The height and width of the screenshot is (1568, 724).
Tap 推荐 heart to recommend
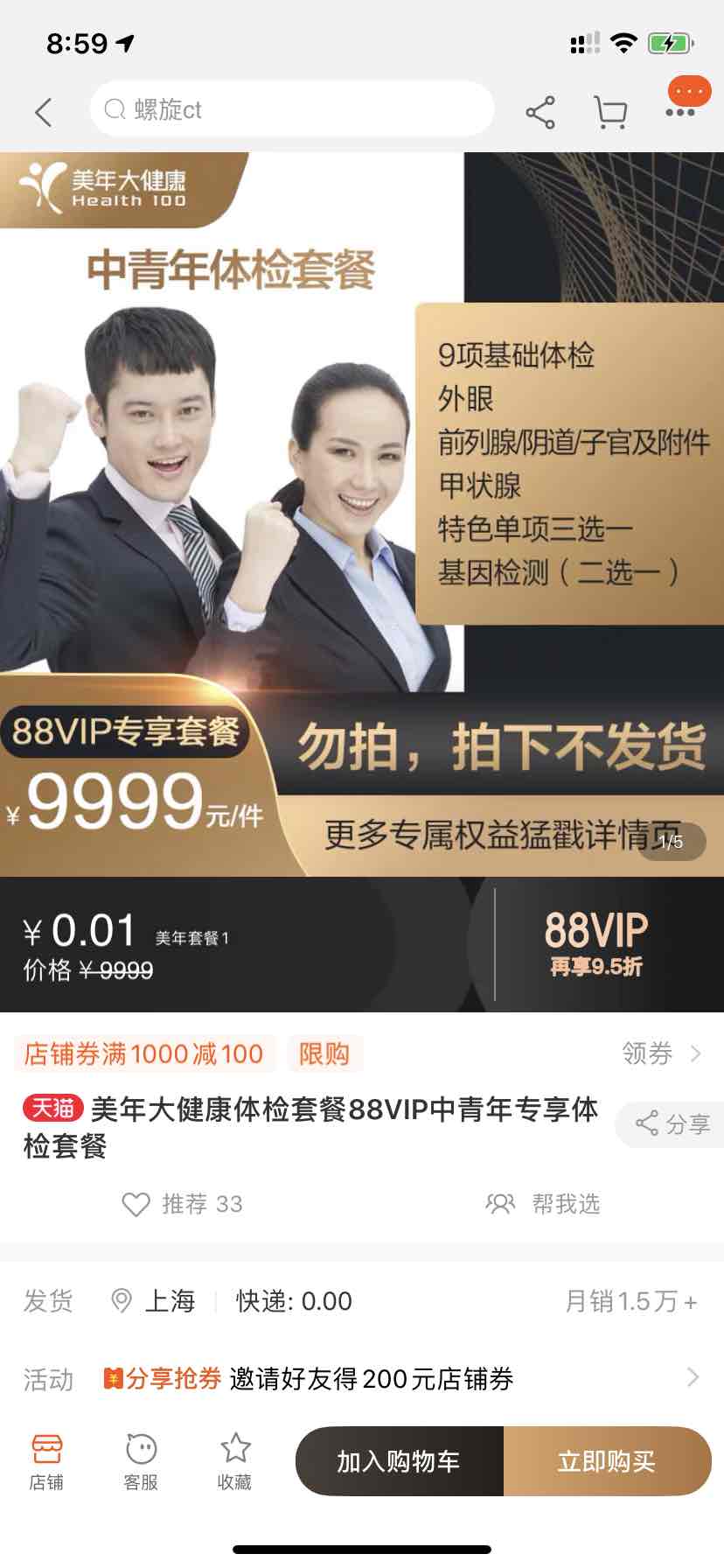pyautogui.click(x=182, y=1204)
